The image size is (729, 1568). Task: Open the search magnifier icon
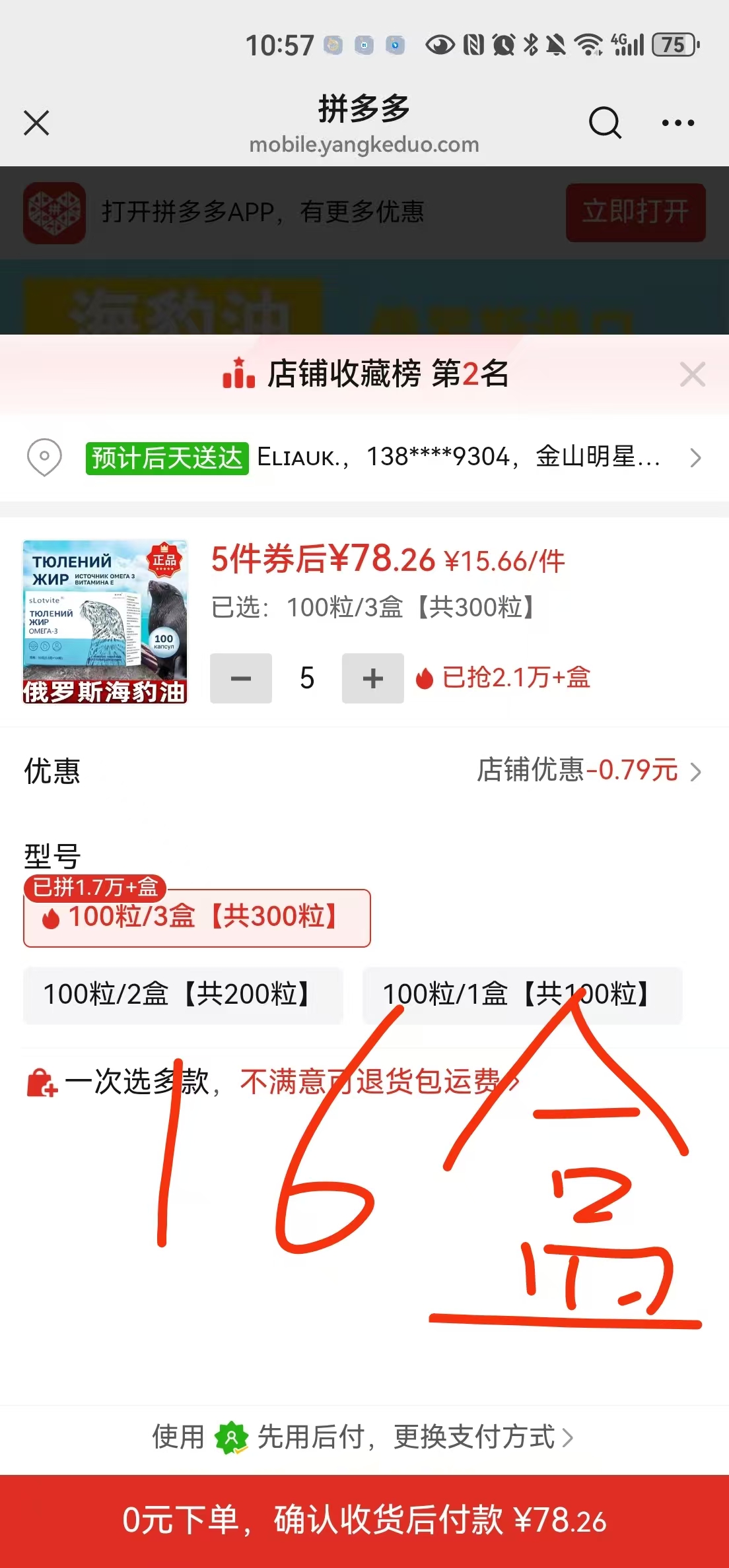(605, 123)
